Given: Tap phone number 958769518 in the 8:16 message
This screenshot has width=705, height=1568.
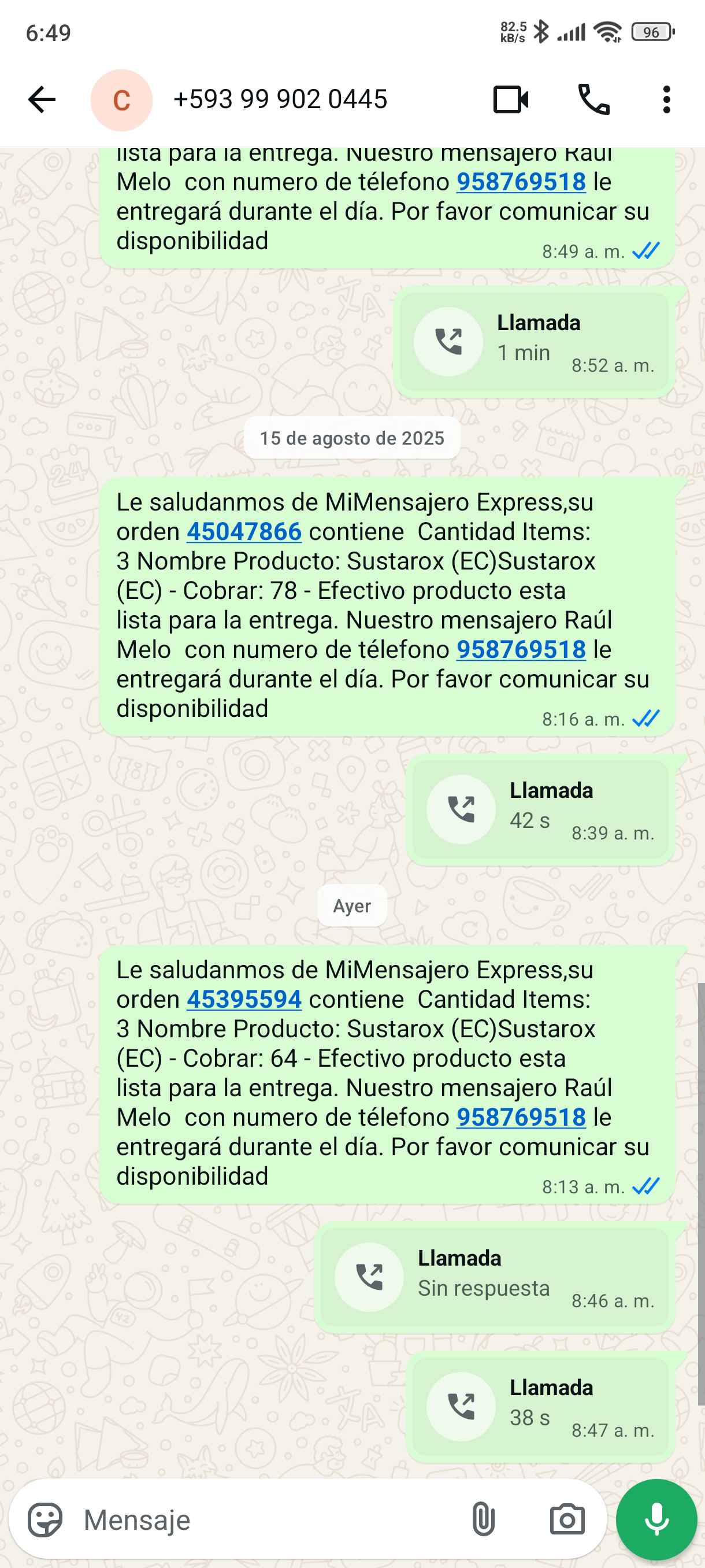Looking at the screenshot, I should point(521,649).
